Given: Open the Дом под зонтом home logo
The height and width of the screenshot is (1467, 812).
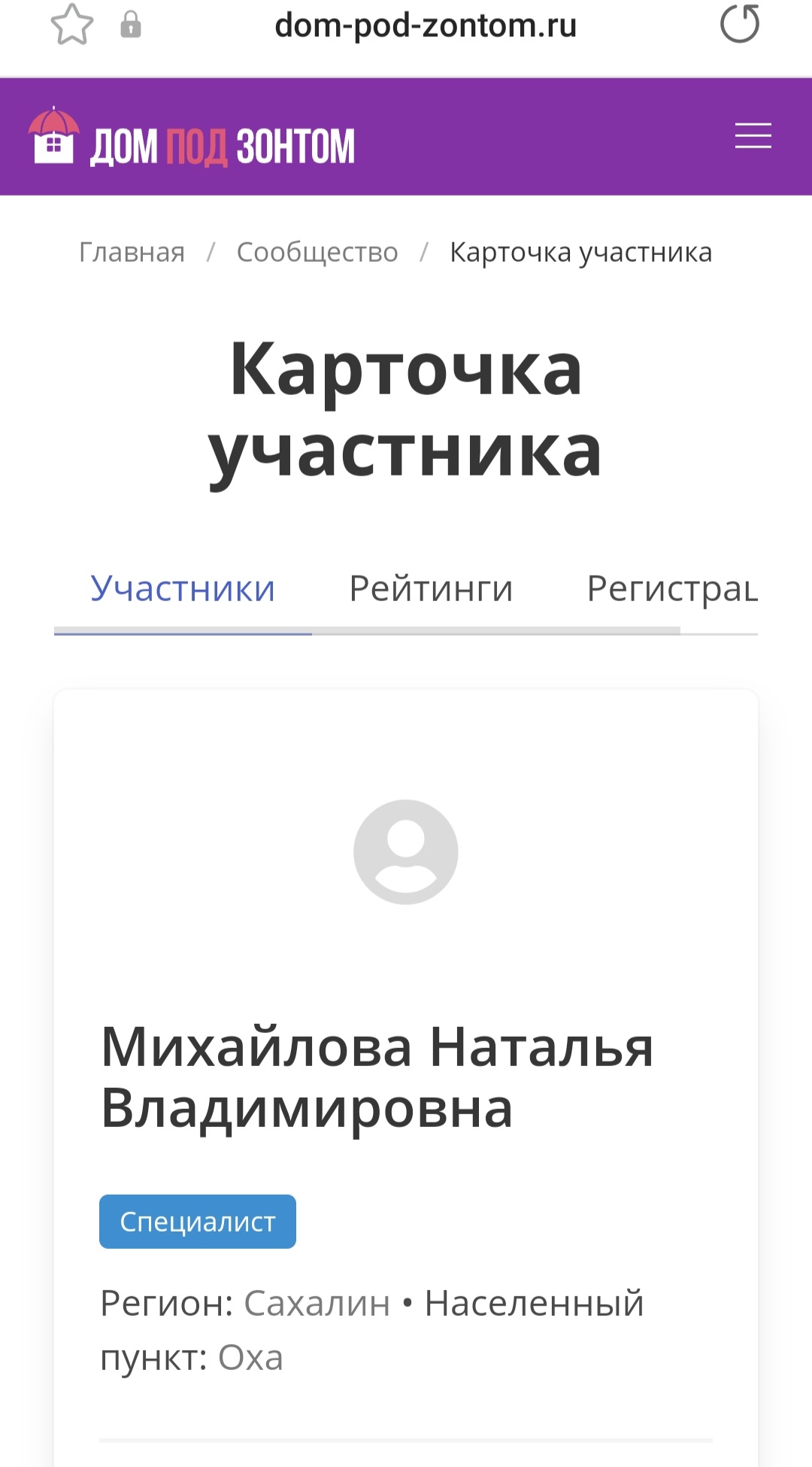Looking at the screenshot, I should (x=191, y=138).
